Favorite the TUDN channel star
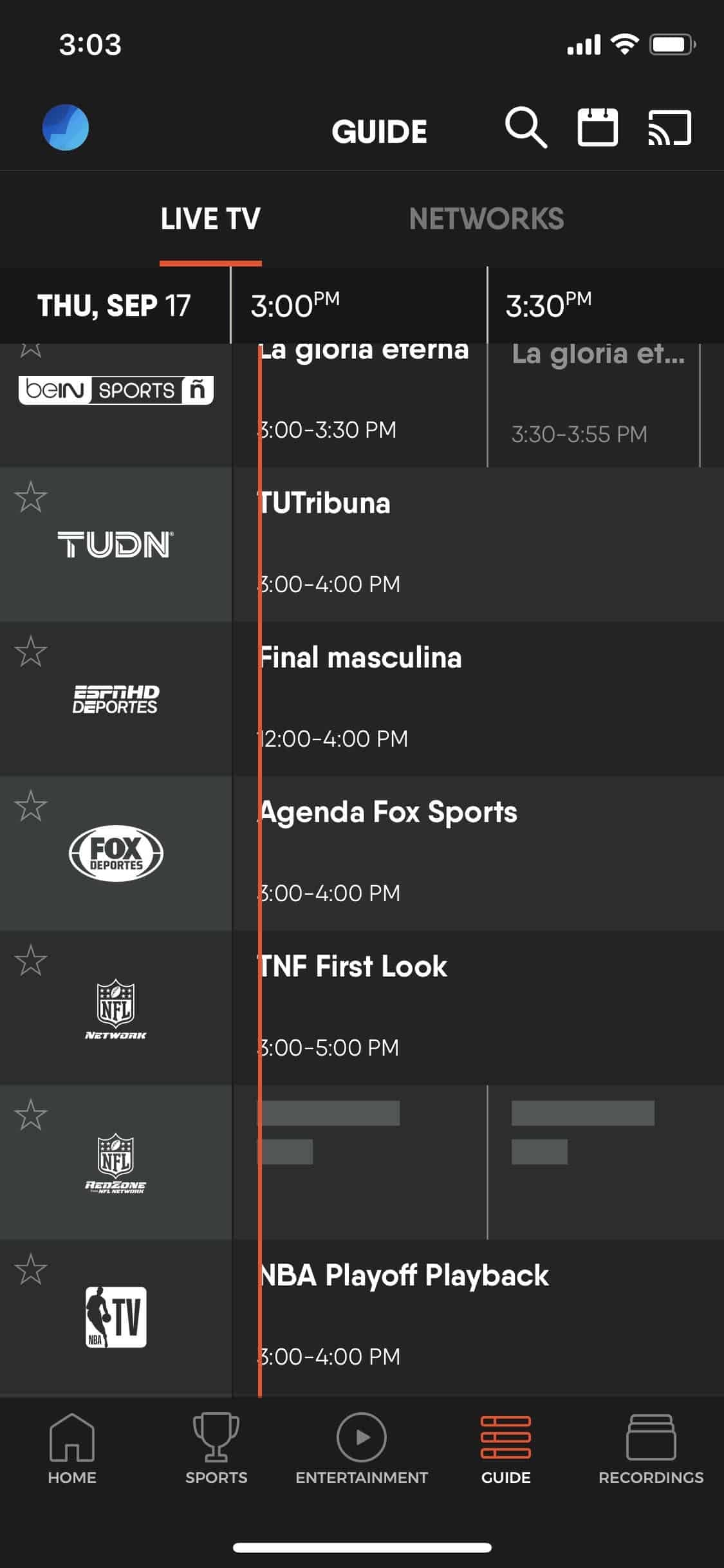Viewport: 724px width, 1568px height. point(31,496)
